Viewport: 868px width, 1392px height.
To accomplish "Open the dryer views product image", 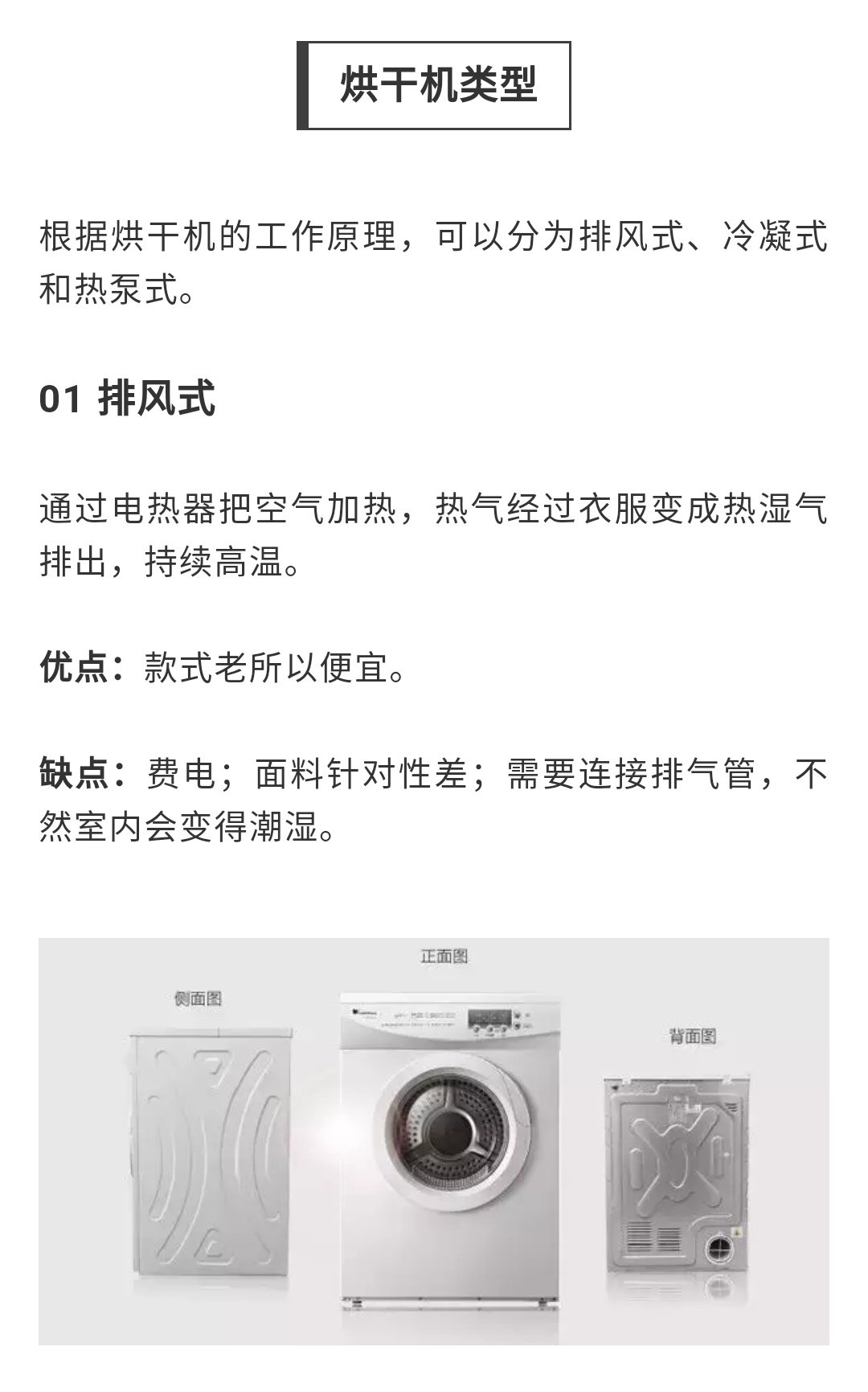I will [x=434, y=1141].
